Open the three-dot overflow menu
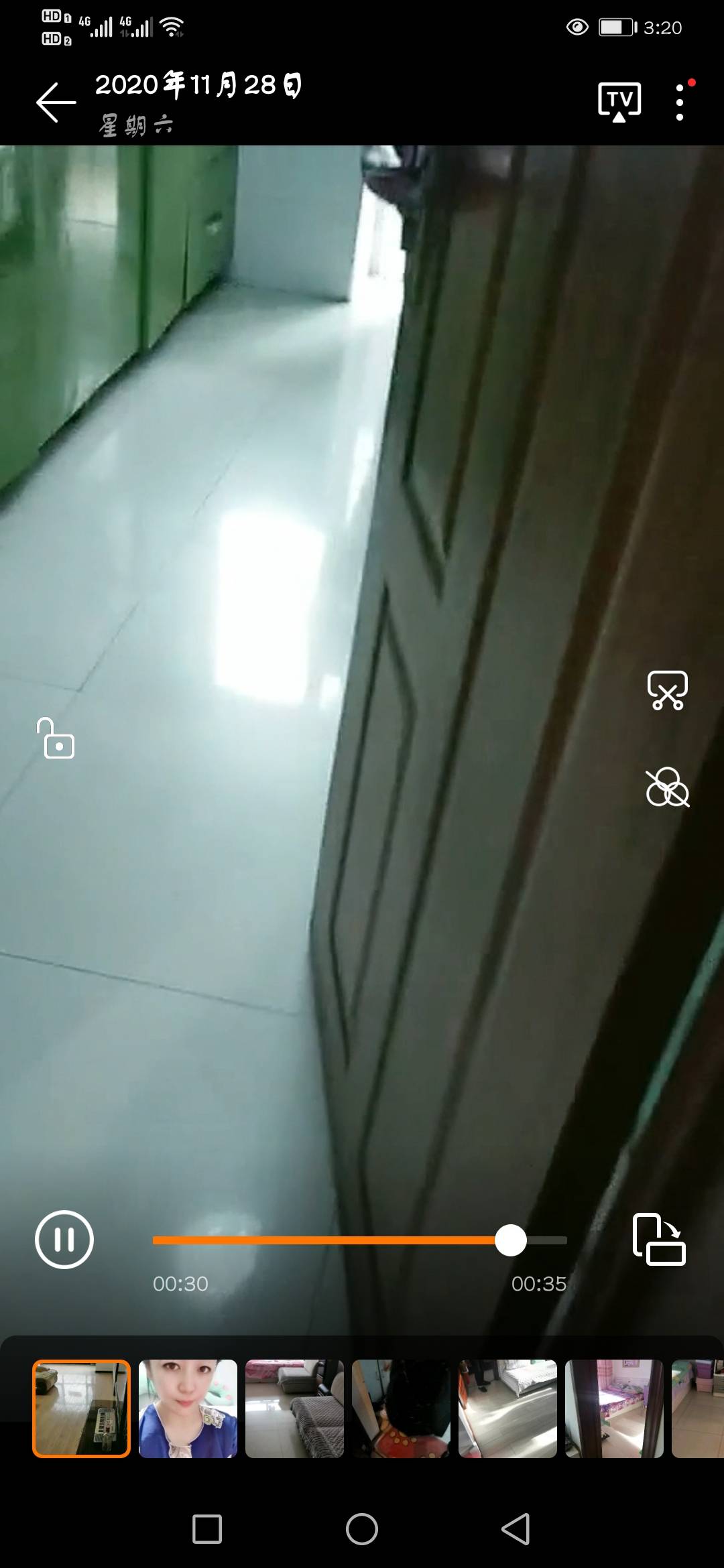Screen dimensions: 724x1568 680,103
